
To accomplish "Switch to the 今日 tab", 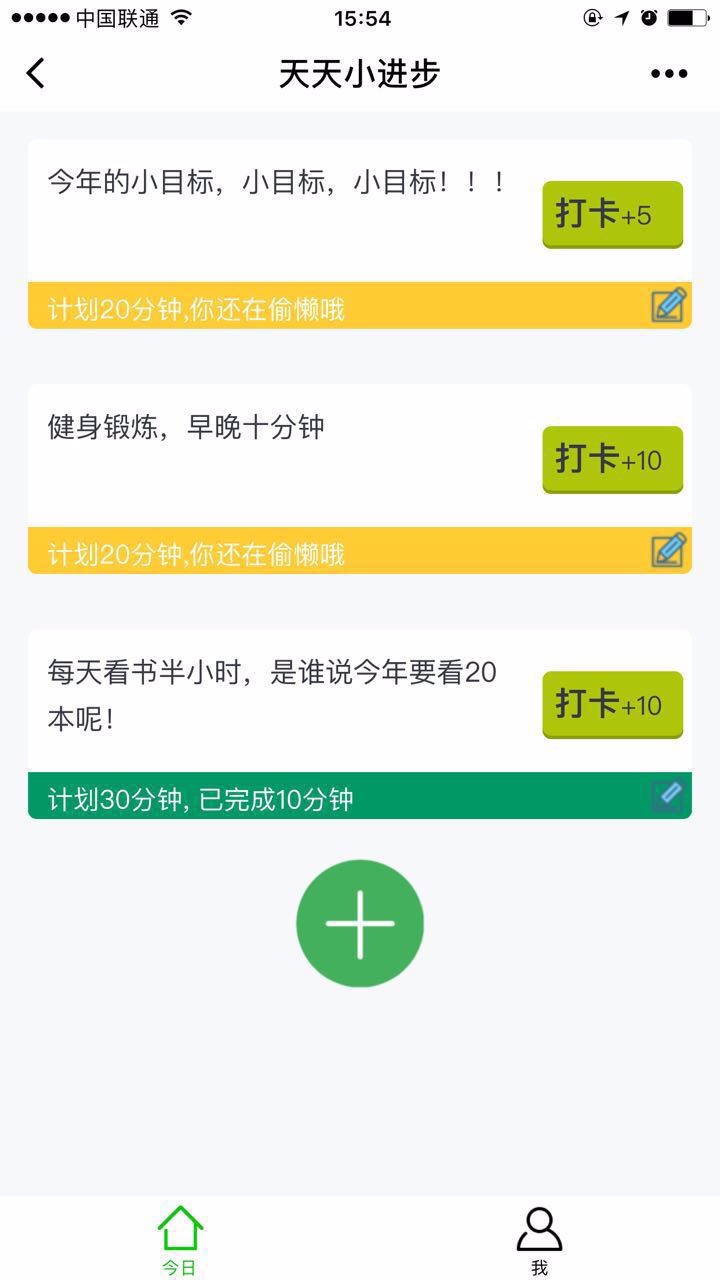I will point(180,1240).
